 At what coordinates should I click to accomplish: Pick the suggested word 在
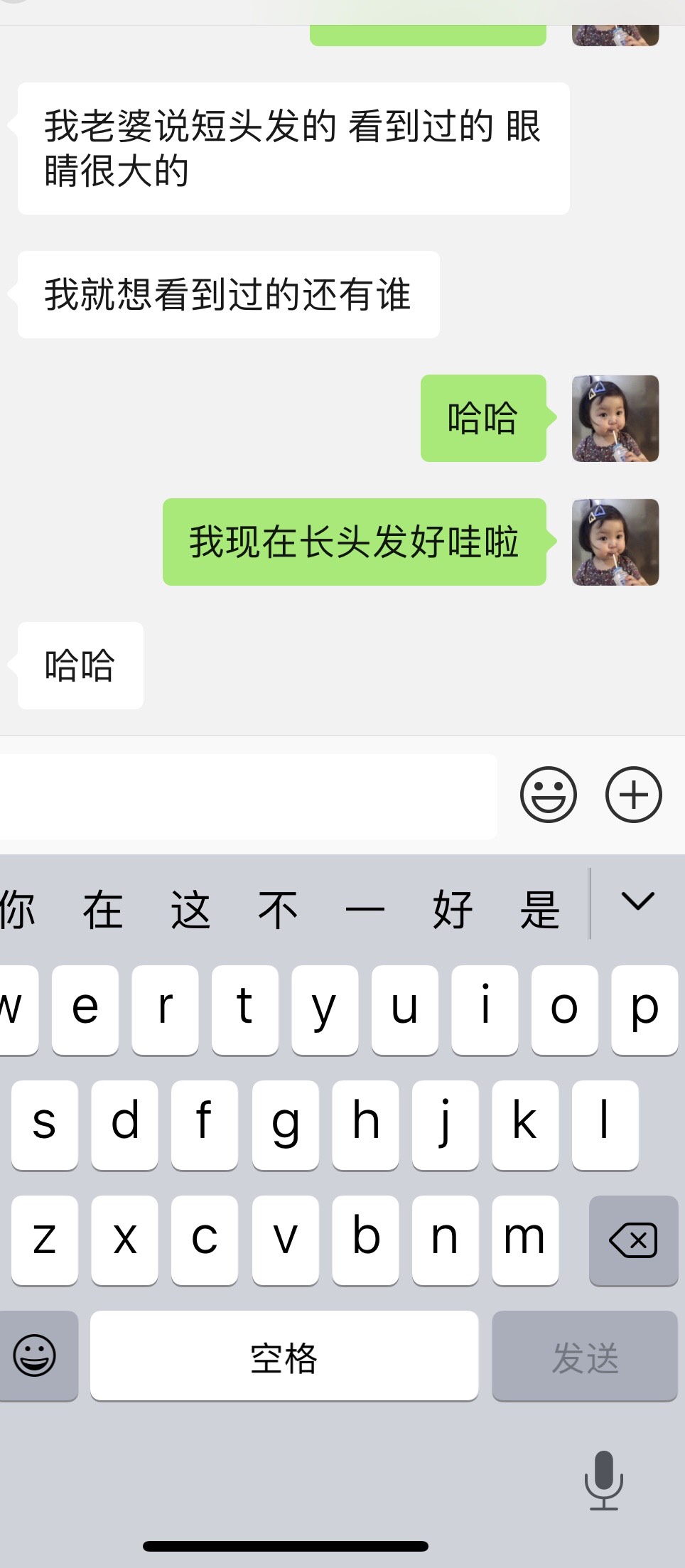point(103,910)
